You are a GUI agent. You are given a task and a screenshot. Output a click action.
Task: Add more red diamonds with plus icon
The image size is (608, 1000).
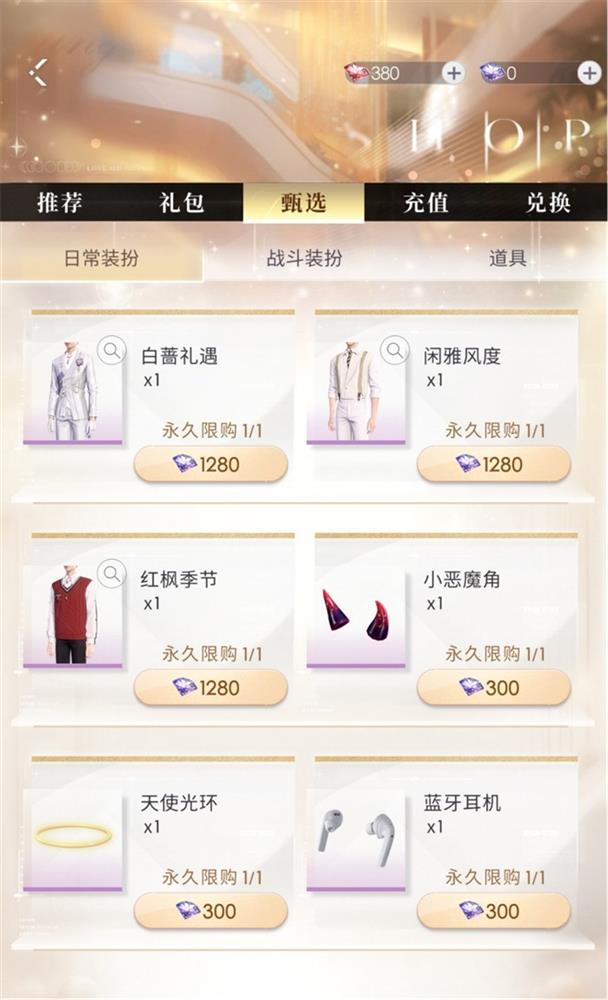click(x=453, y=73)
